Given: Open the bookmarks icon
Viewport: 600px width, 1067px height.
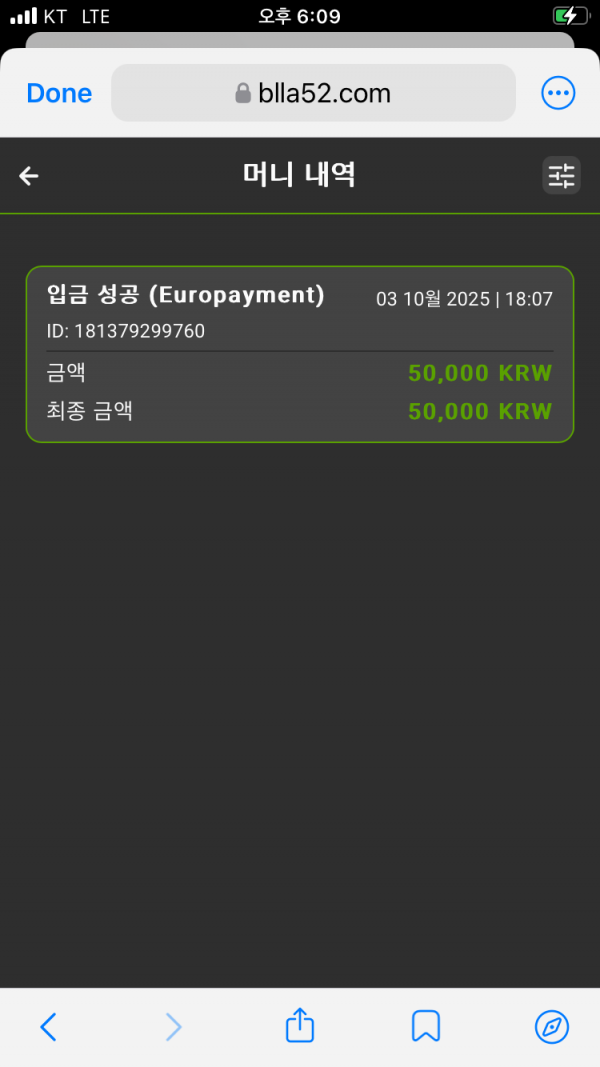Looking at the screenshot, I should (426, 1026).
